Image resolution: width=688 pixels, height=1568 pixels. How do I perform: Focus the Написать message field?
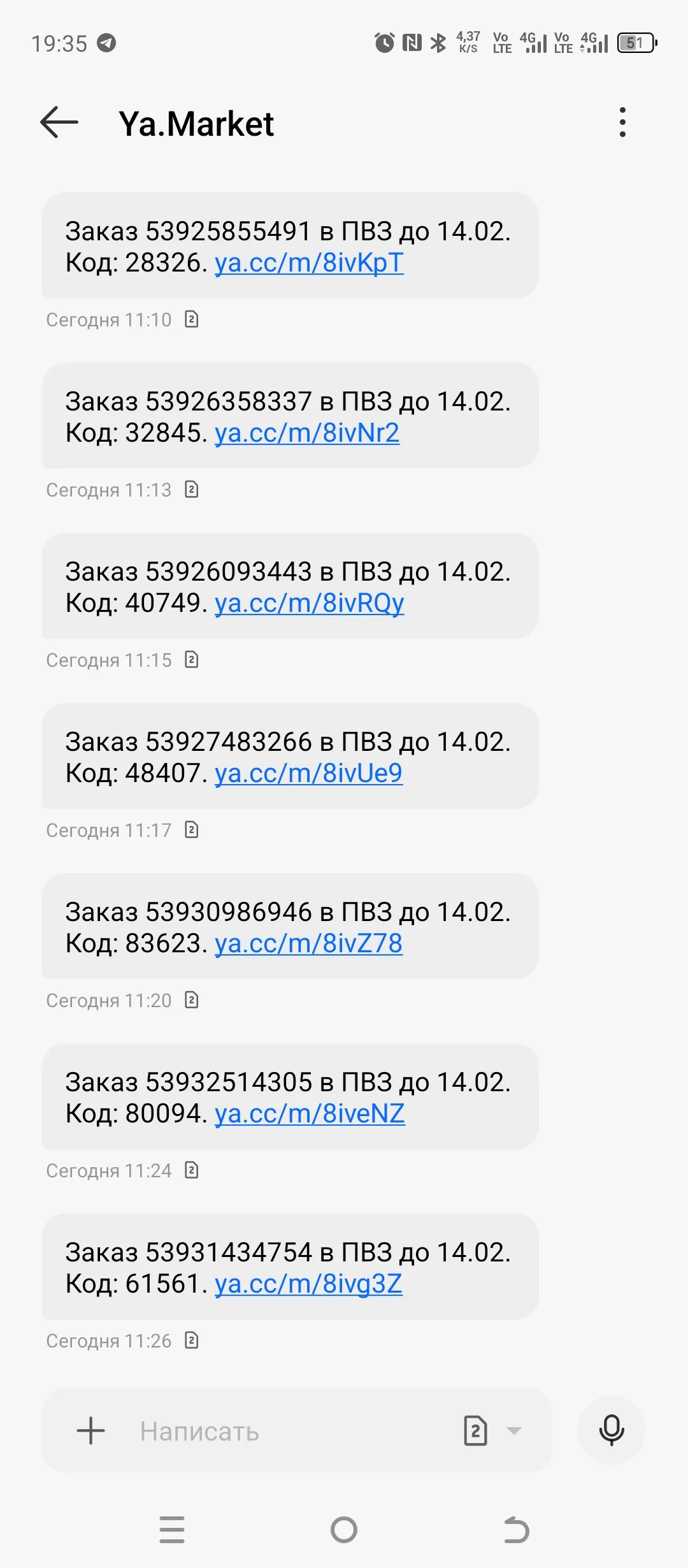point(280,1432)
